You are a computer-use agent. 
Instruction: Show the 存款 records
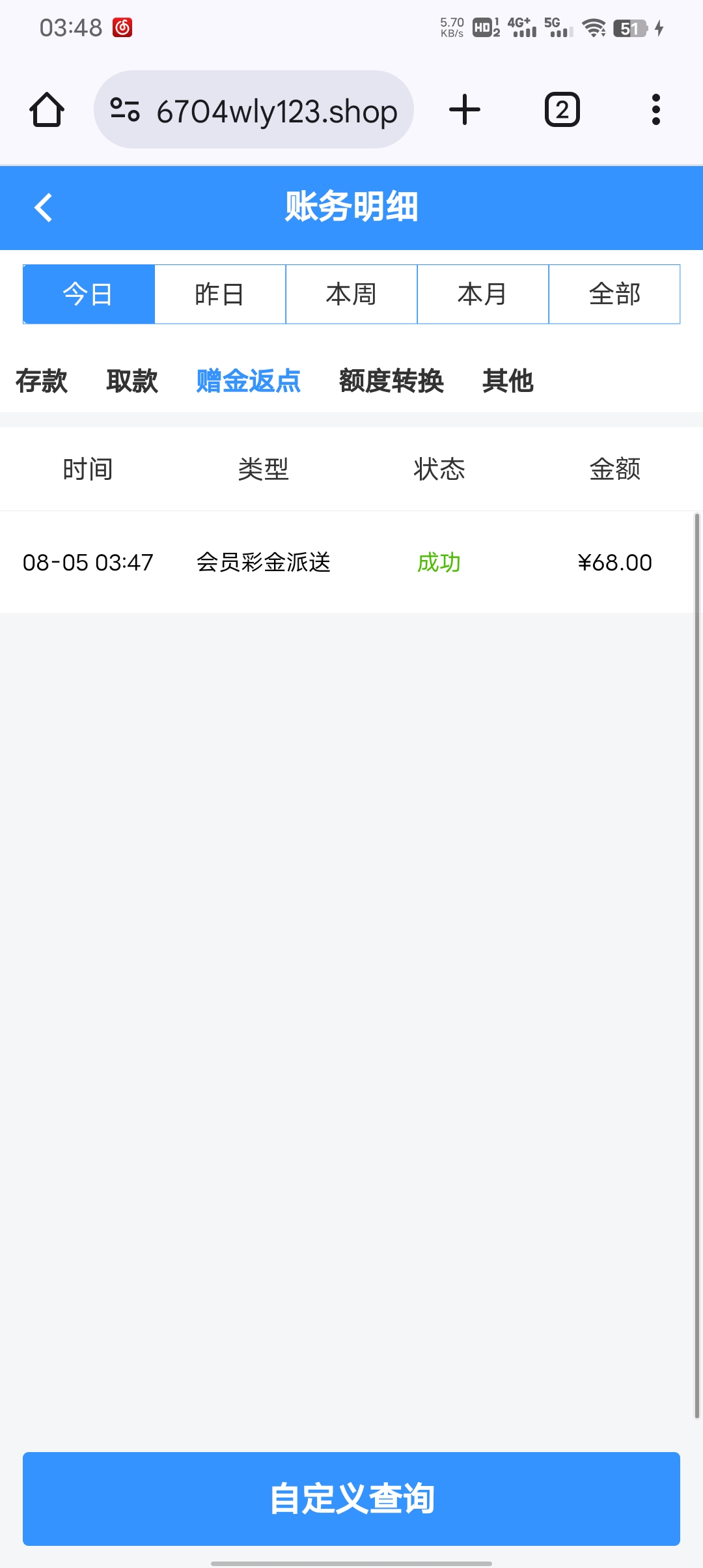click(x=42, y=381)
